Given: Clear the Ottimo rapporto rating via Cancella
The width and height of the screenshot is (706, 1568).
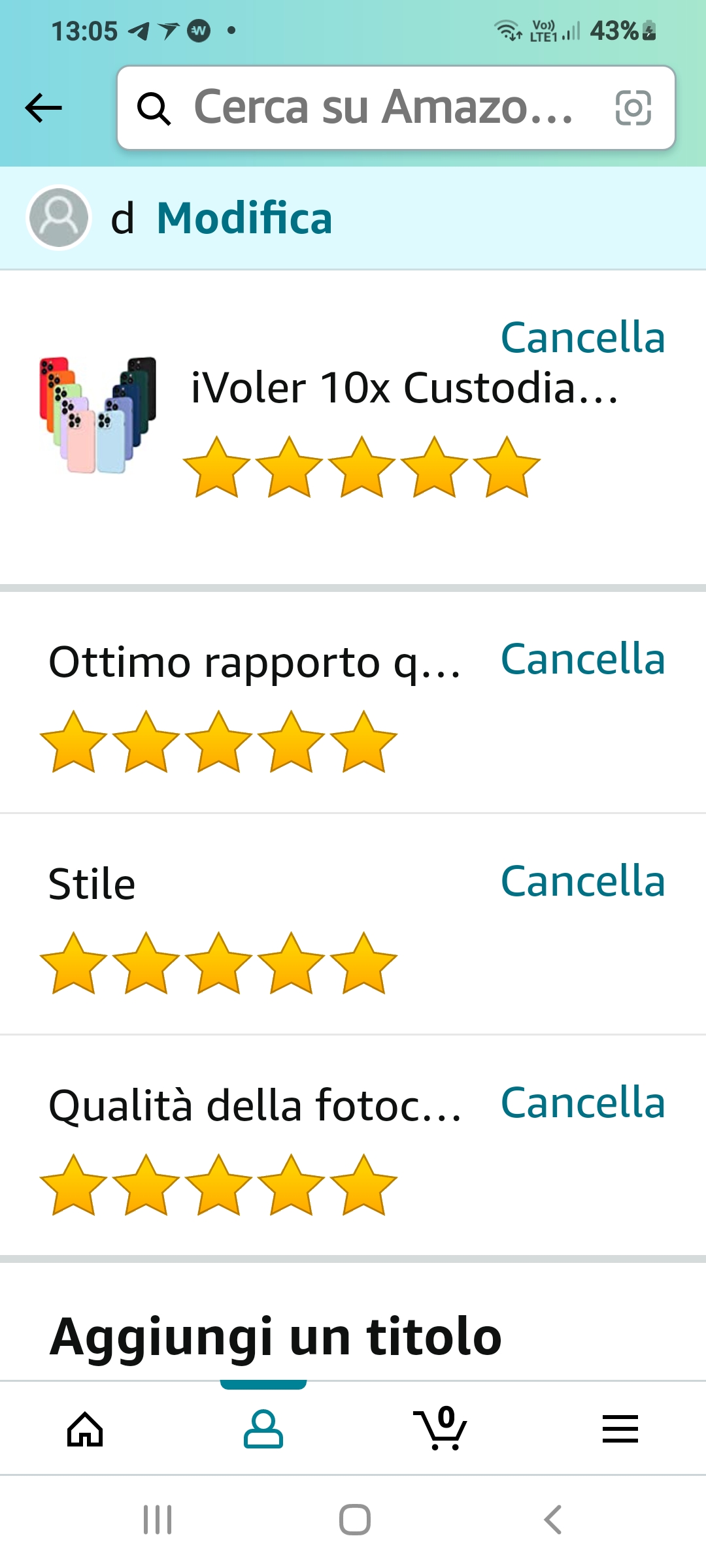Looking at the screenshot, I should [582, 659].
